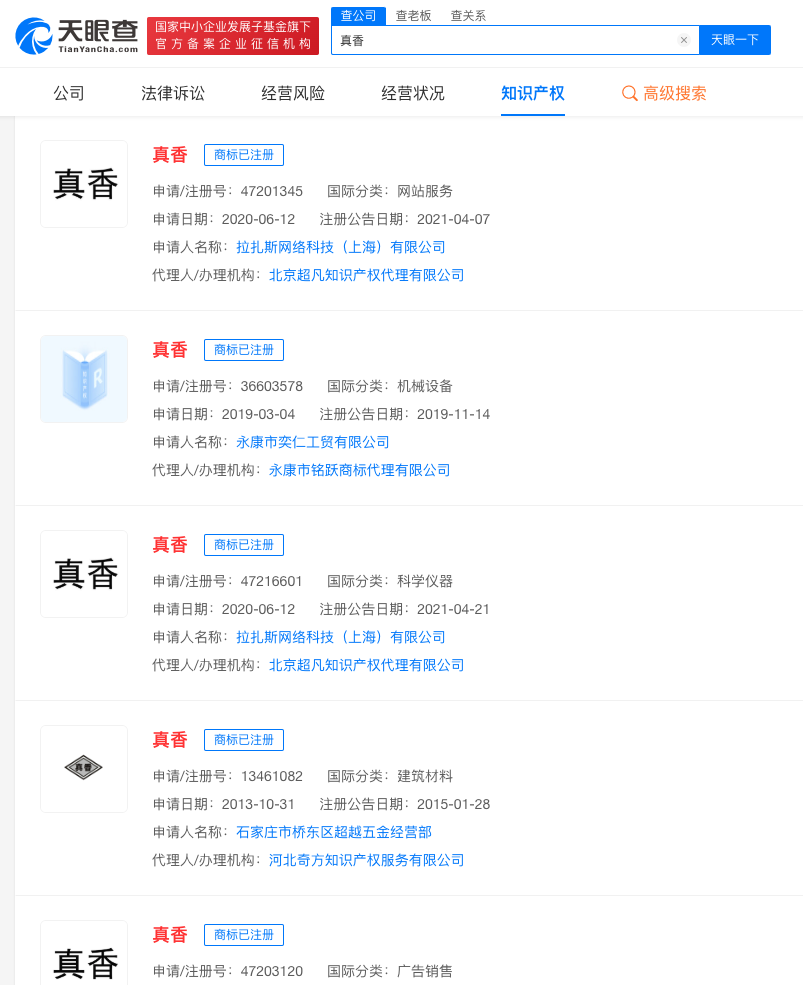803x985 pixels.
Task: Switch to the 查关系 search mode
Action: click(468, 15)
